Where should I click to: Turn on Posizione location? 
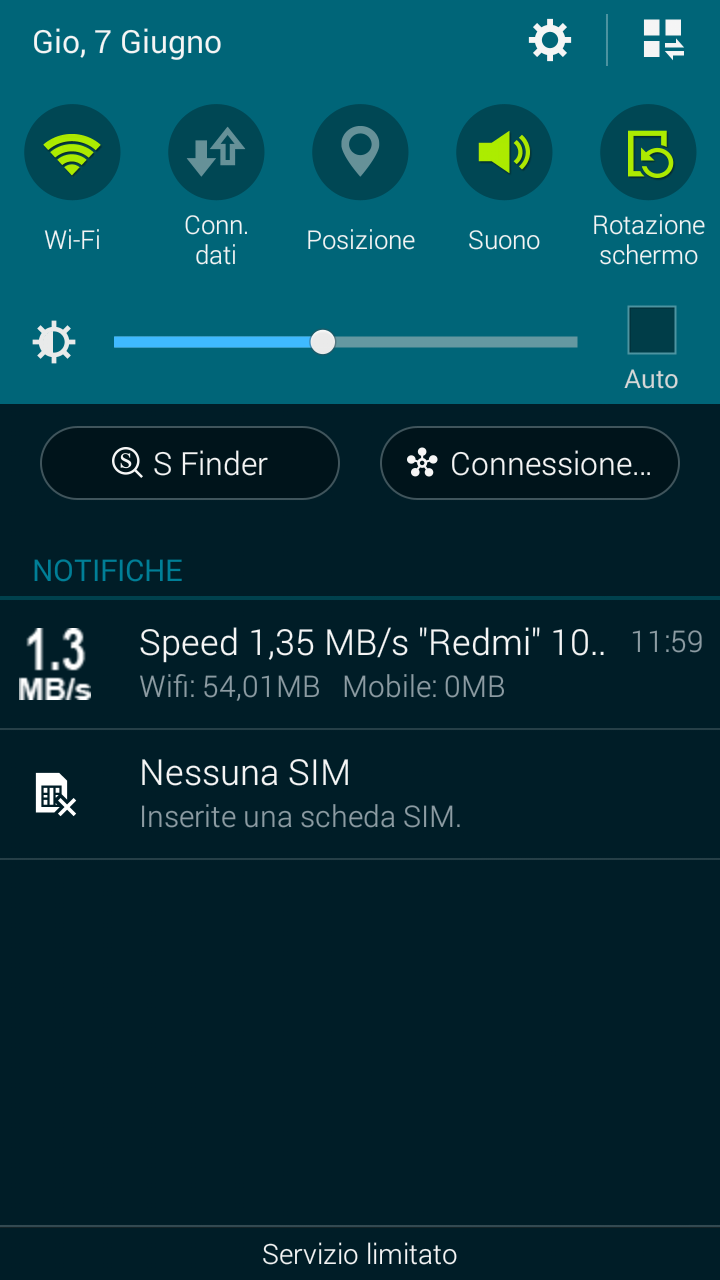pos(360,153)
